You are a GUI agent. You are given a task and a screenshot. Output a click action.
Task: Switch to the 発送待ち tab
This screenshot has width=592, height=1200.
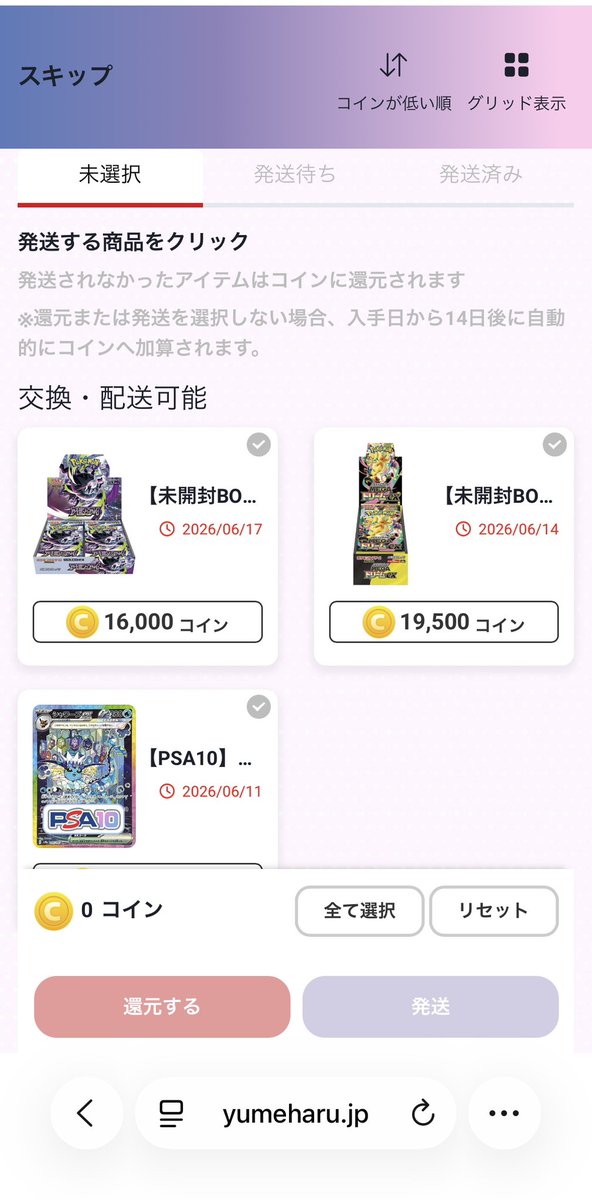click(295, 175)
